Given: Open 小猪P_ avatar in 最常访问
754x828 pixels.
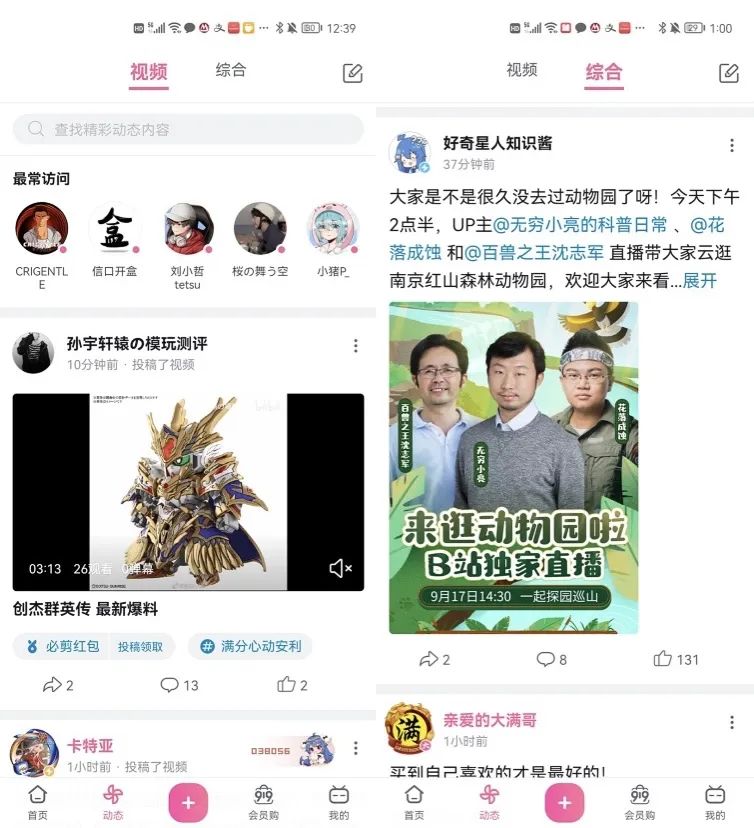Looking at the screenshot, I should tap(333, 229).
